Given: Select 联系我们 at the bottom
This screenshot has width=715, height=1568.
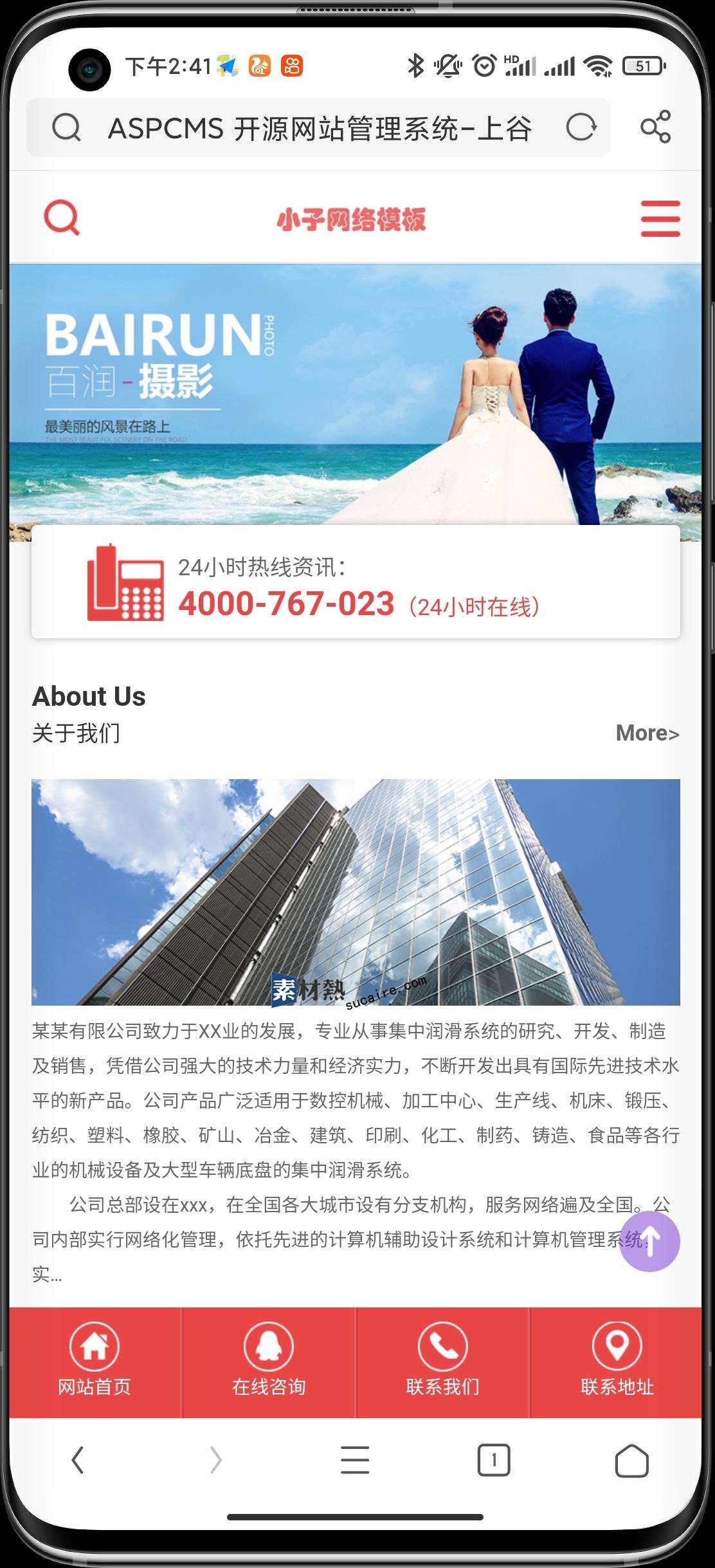Looking at the screenshot, I should tap(443, 1362).
